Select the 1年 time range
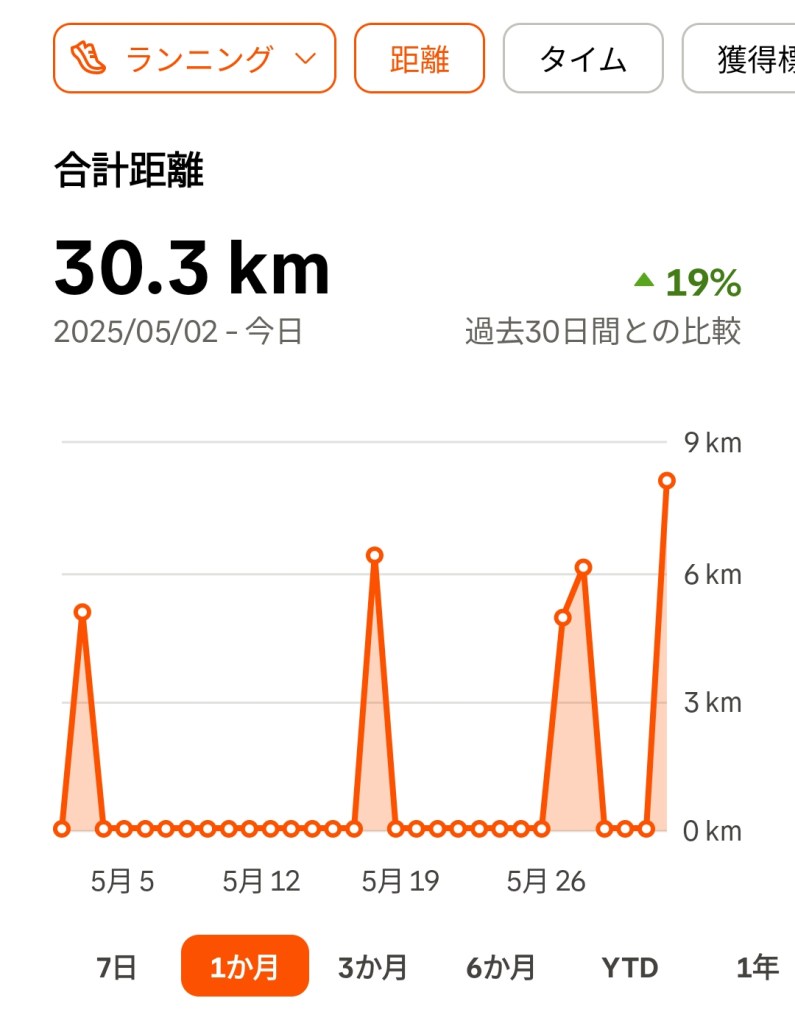795x1023 pixels. [x=757, y=967]
